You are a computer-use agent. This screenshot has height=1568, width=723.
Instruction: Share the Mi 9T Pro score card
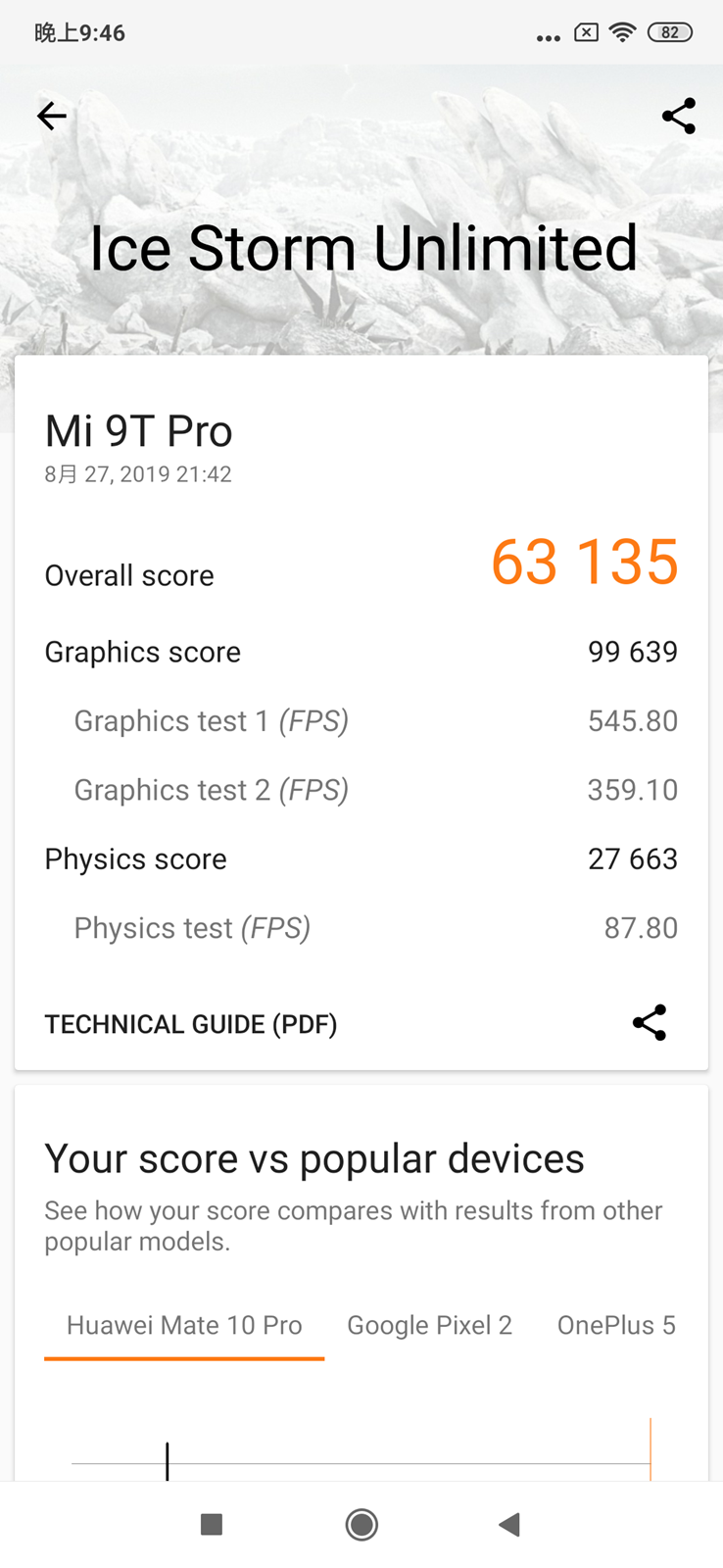click(x=649, y=1023)
